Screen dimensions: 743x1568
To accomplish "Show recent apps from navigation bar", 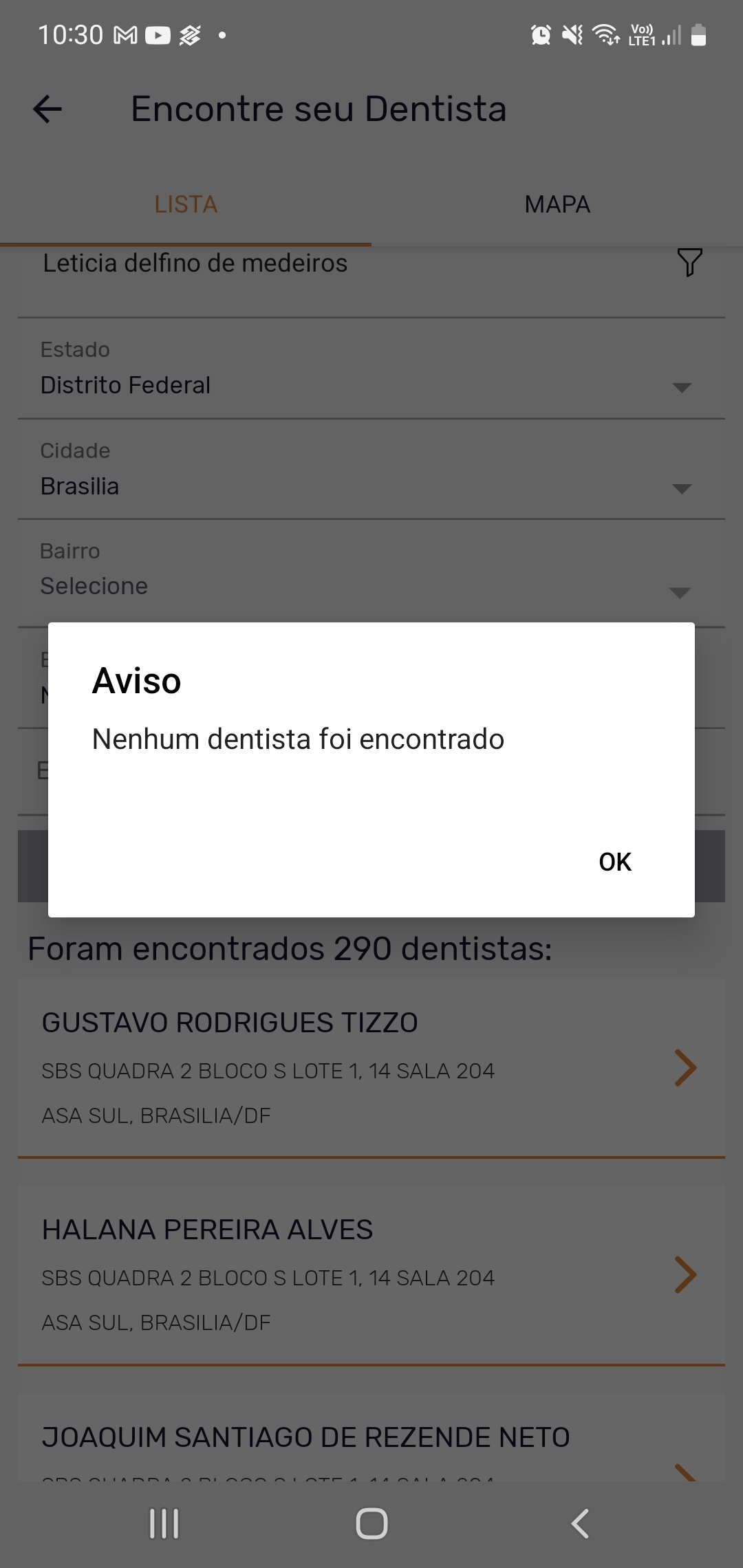I will pyautogui.click(x=164, y=1523).
